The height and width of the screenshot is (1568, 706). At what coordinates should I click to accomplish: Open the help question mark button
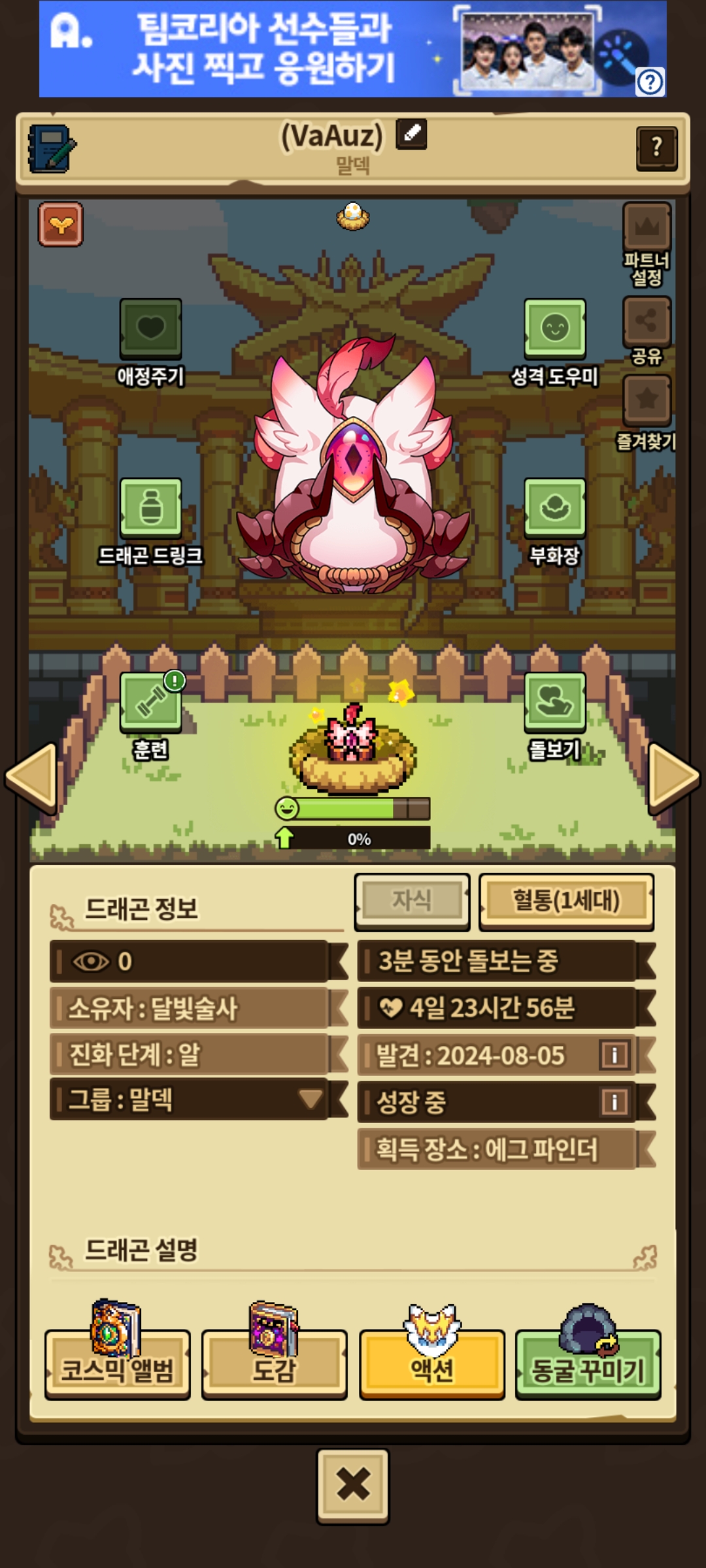click(x=656, y=148)
